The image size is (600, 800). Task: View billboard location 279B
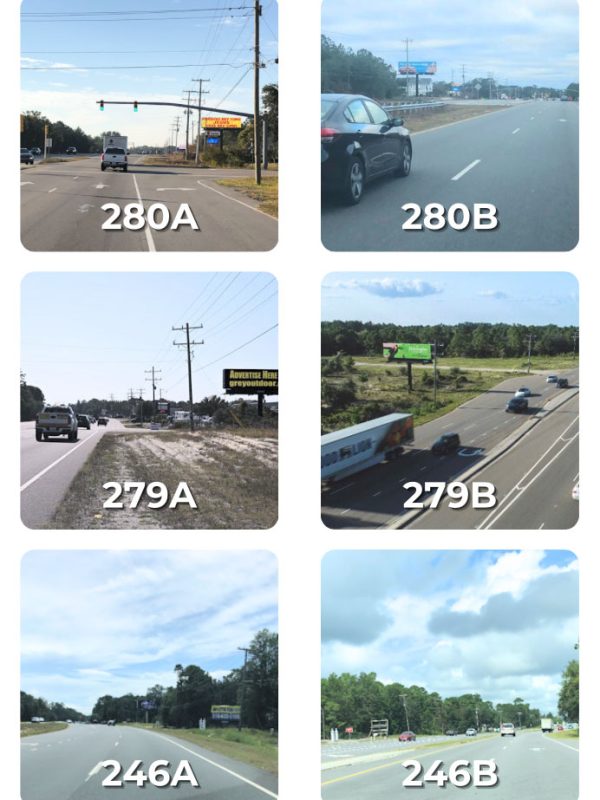pos(449,400)
